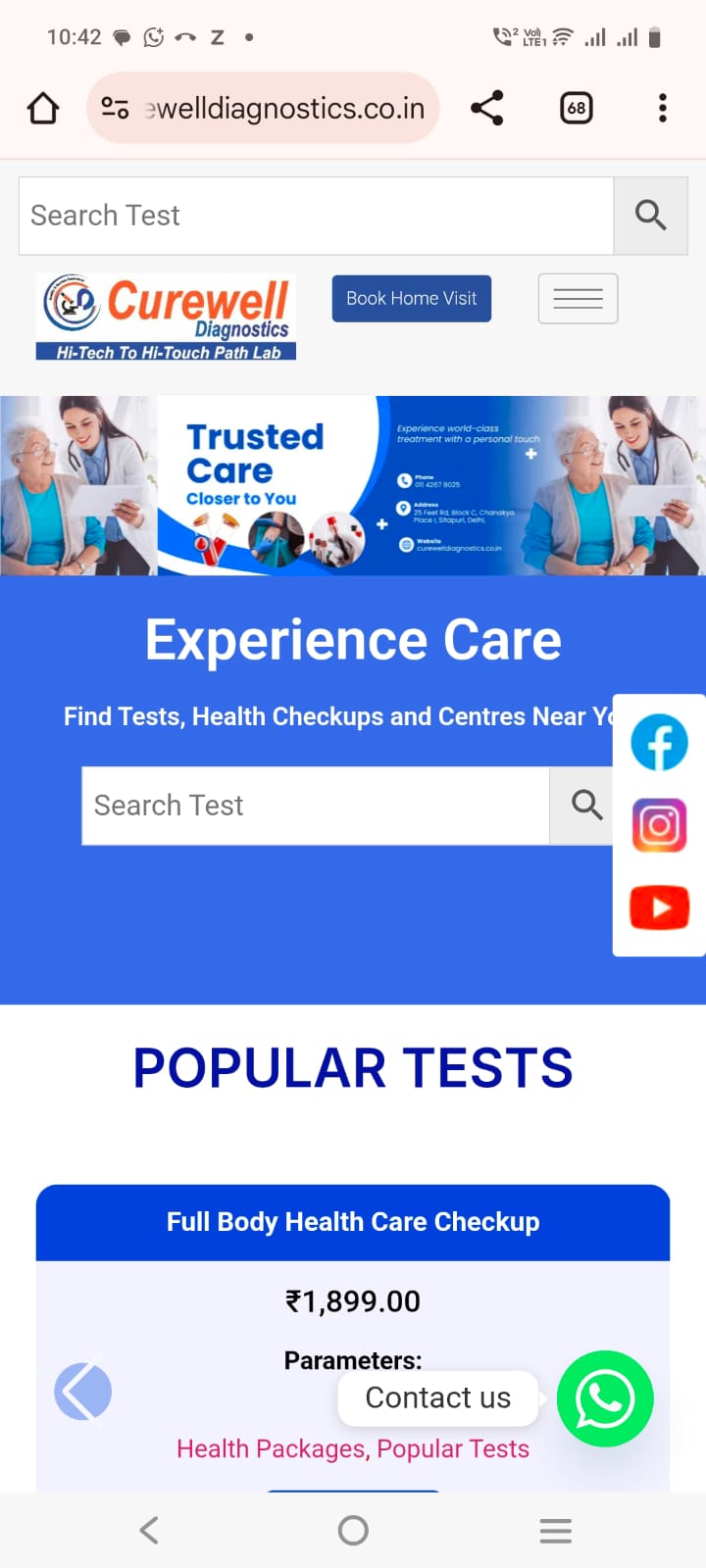Start a WhatsApp chat via Contact us
The height and width of the screenshot is (1568, 706).
point(605,1398)
